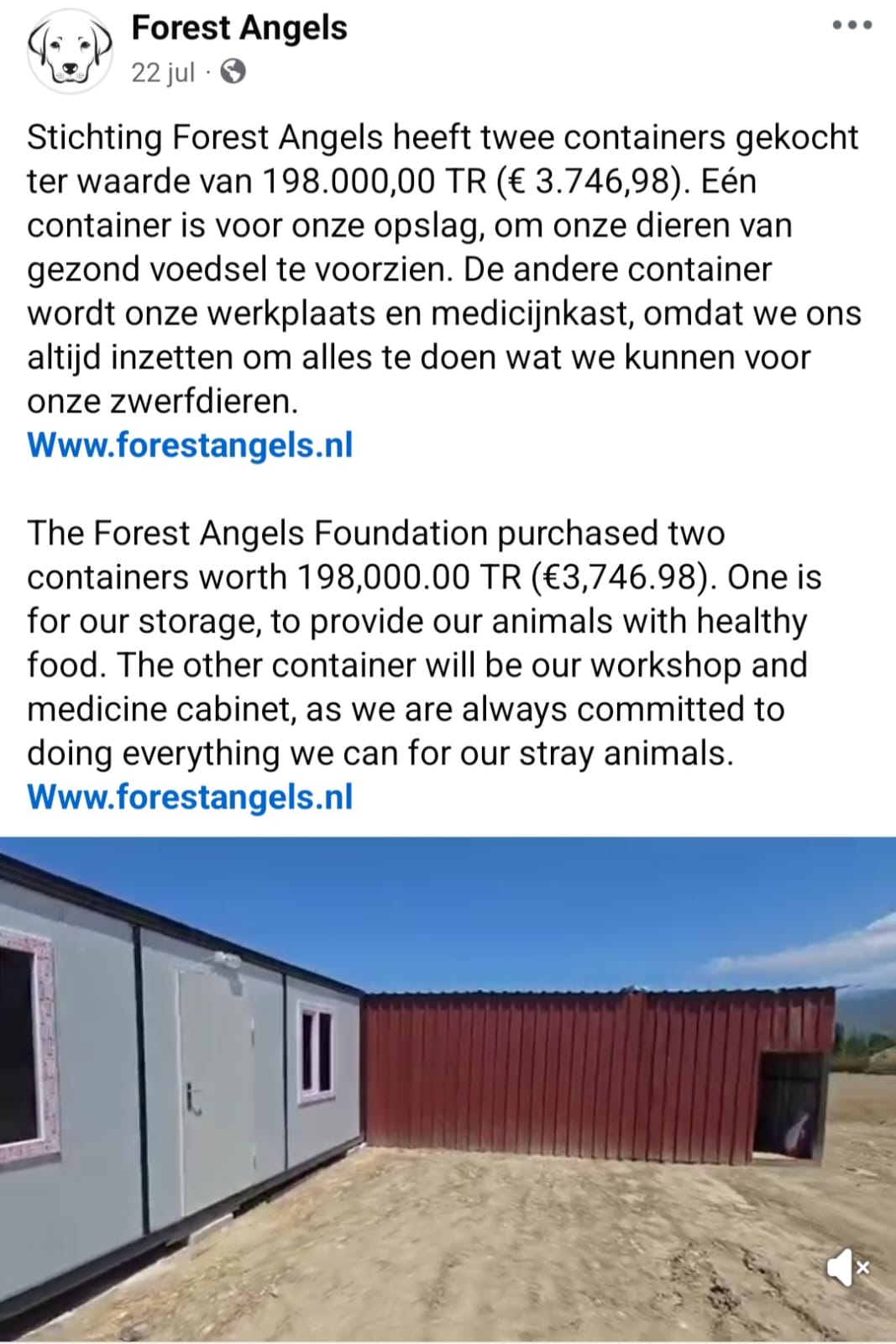Image resolution: width=896 pixels, height=1344 pixels.
Task: Open the forestangels.nl link under the English text
Action: click(x=190, y=796)
